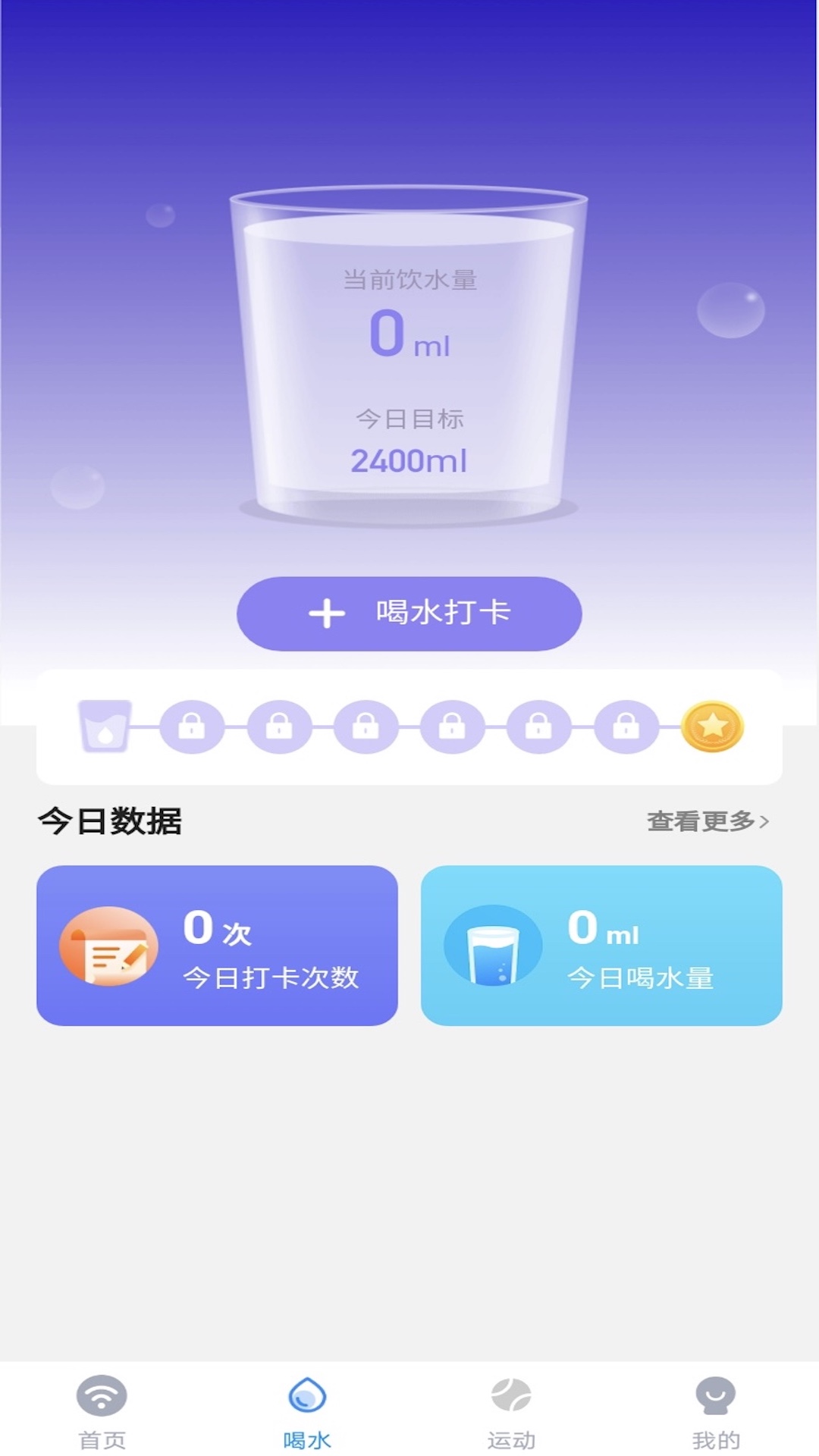The width and height of the screenshot is (819, 1456).
Task: Tap the 今日打卡次数 card
Action: pos(217,944)
